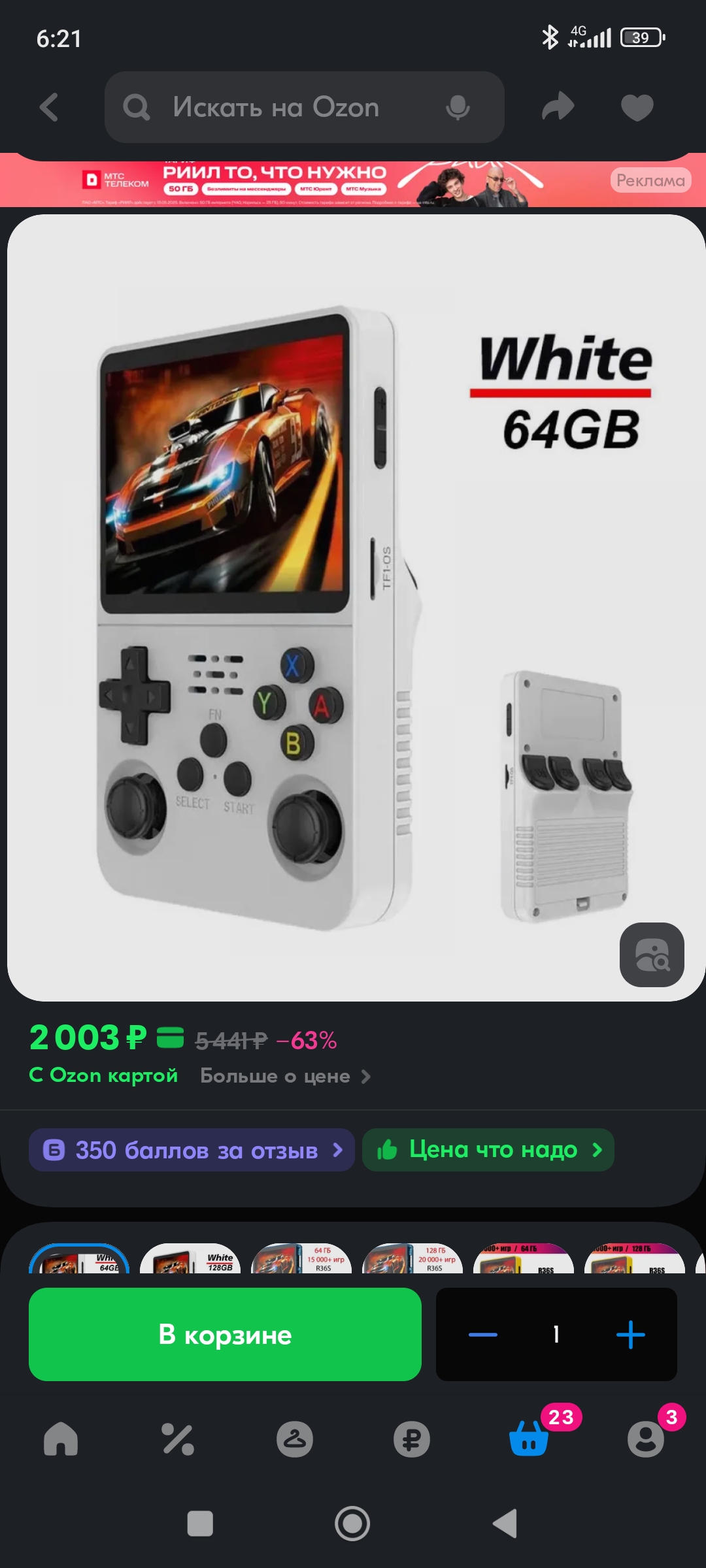Choose the '64 ГБ 15 000+ игр' variant

pyautogui.click(x=301, y=1260)
